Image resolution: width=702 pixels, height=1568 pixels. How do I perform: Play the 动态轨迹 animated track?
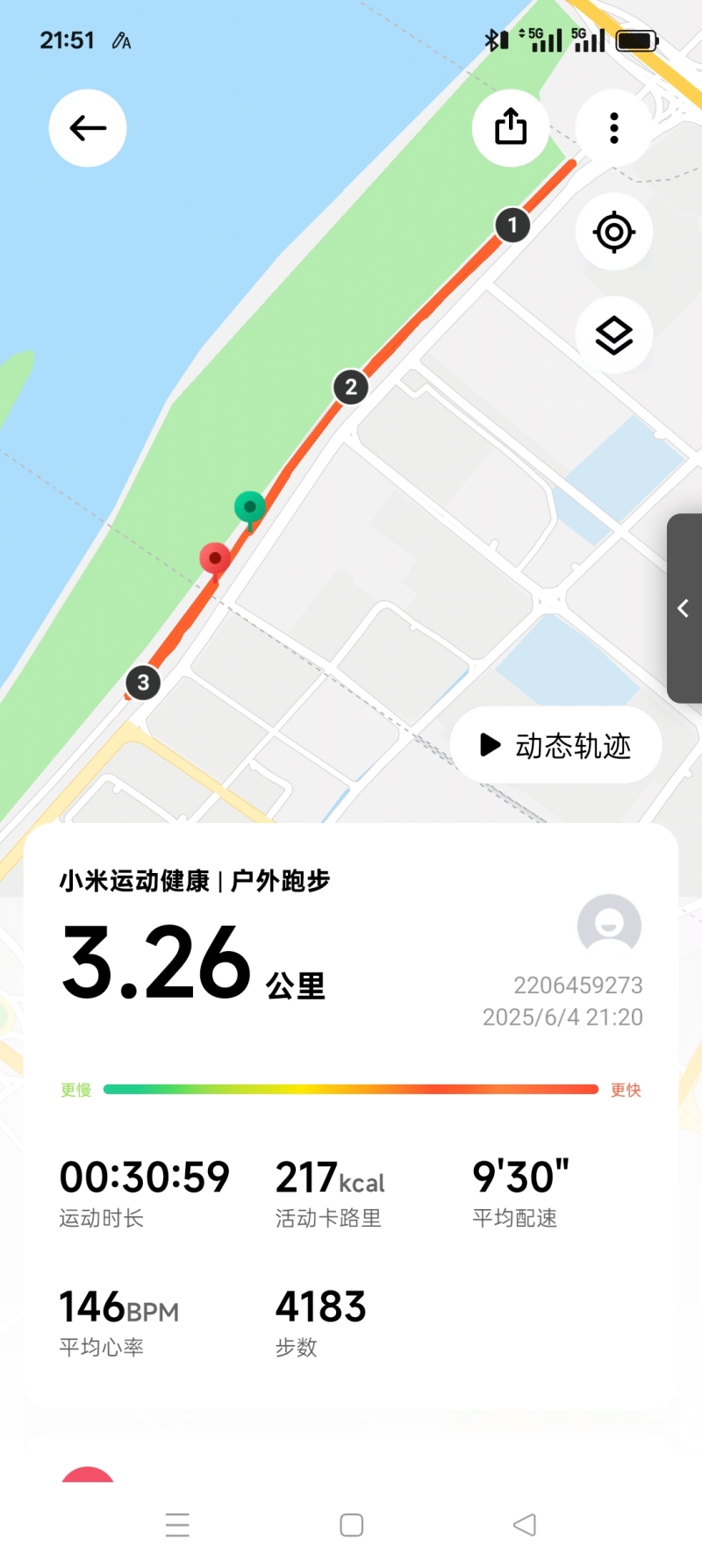click(555, 745)
